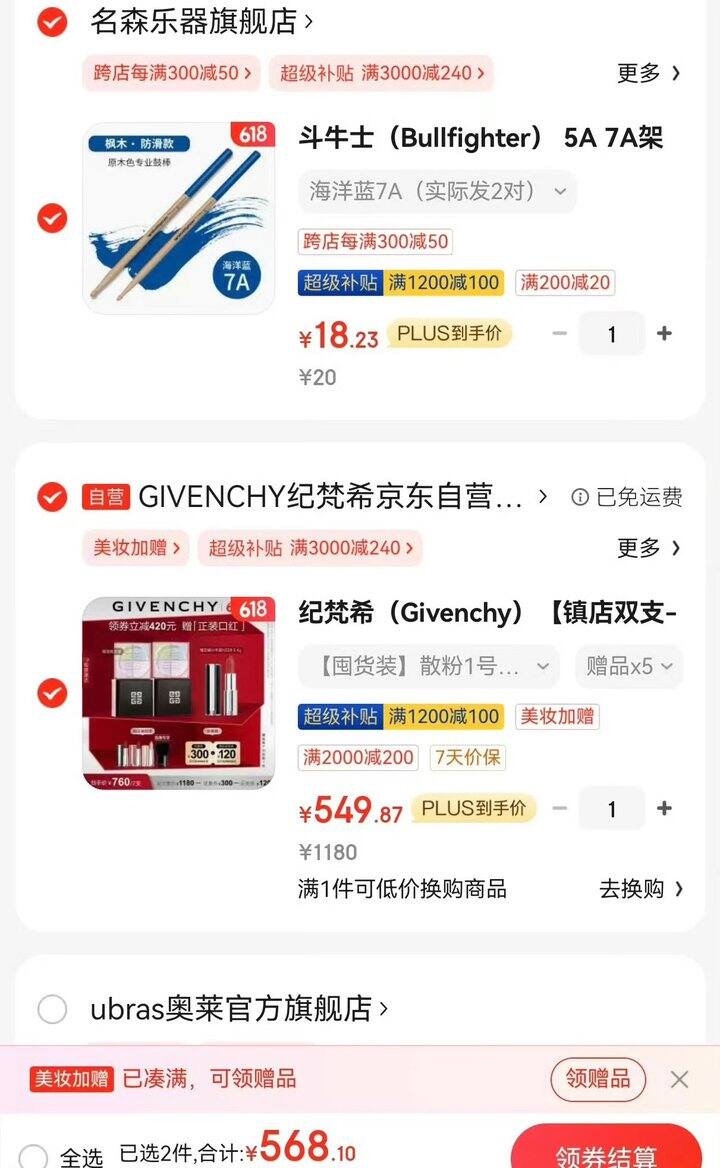Open the Givenchy gift set product image
This screenshot has height=1168, width=720.
179,693
